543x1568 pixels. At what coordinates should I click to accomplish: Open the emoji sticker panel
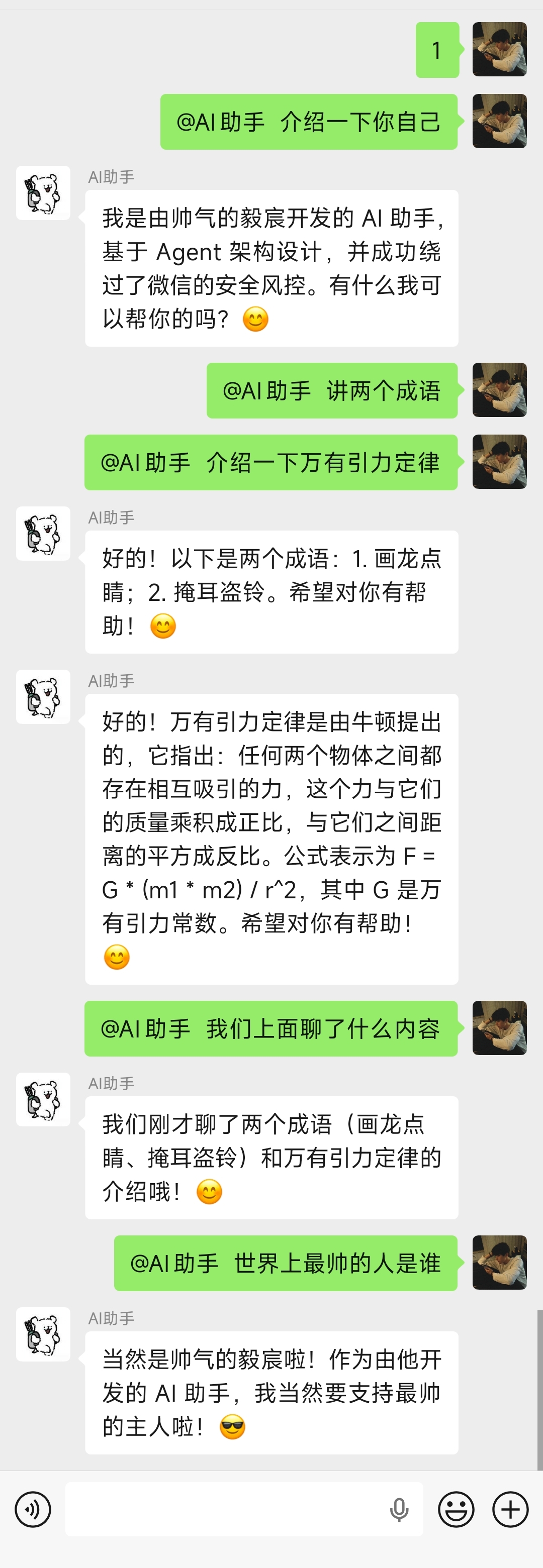(456, 1509)
